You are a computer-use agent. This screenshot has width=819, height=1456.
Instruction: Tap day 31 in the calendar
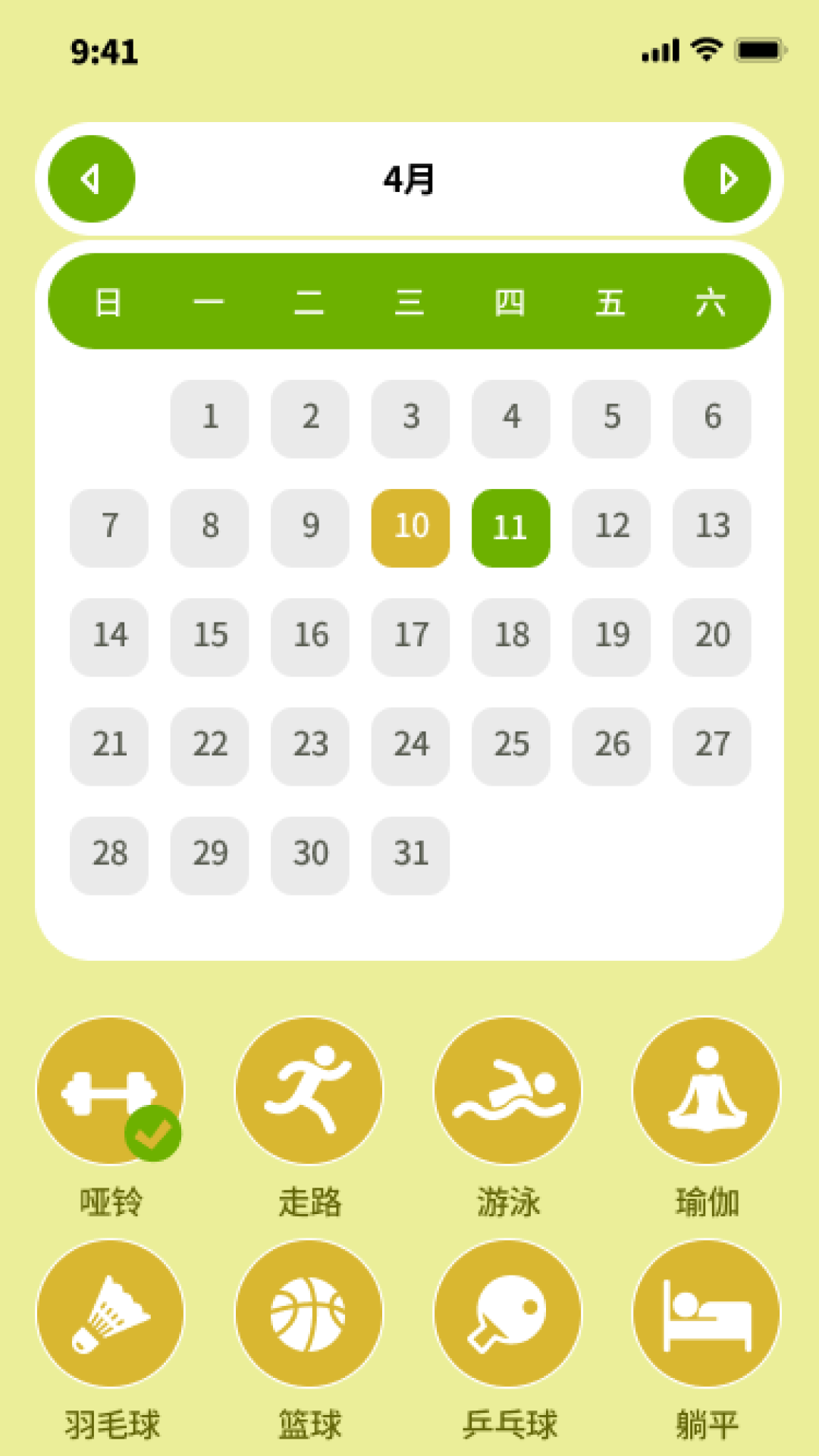(x=410, y=855)
